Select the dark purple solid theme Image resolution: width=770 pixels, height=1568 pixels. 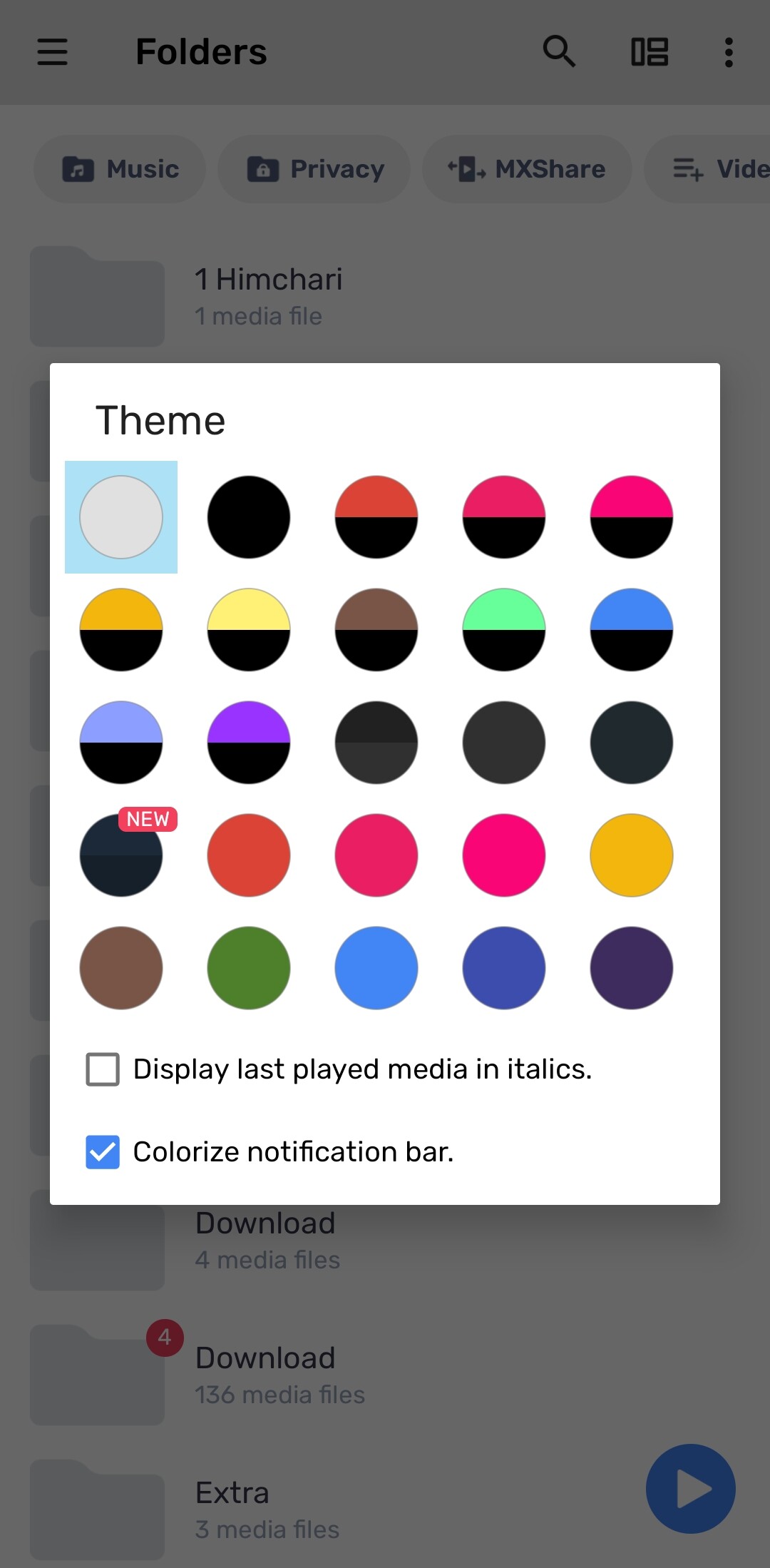(x=632, y=968)
